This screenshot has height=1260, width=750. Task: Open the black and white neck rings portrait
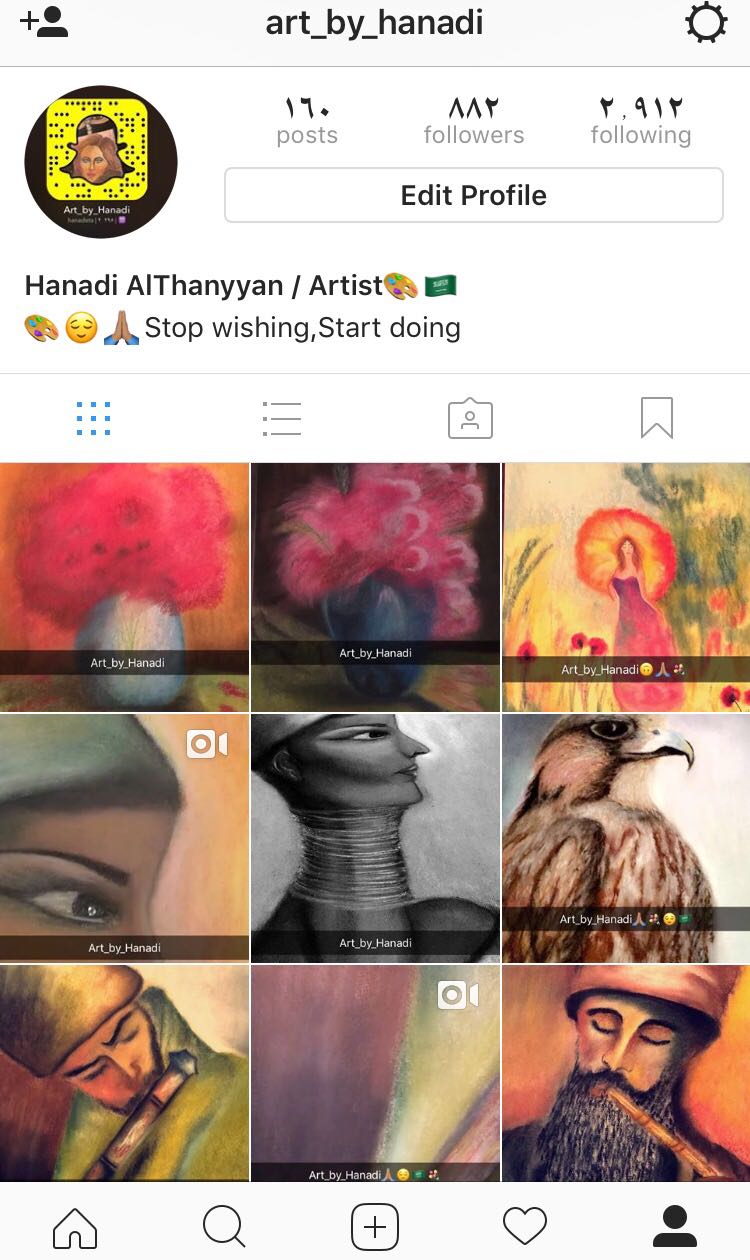pyautogui.click(x=375, y=838)
